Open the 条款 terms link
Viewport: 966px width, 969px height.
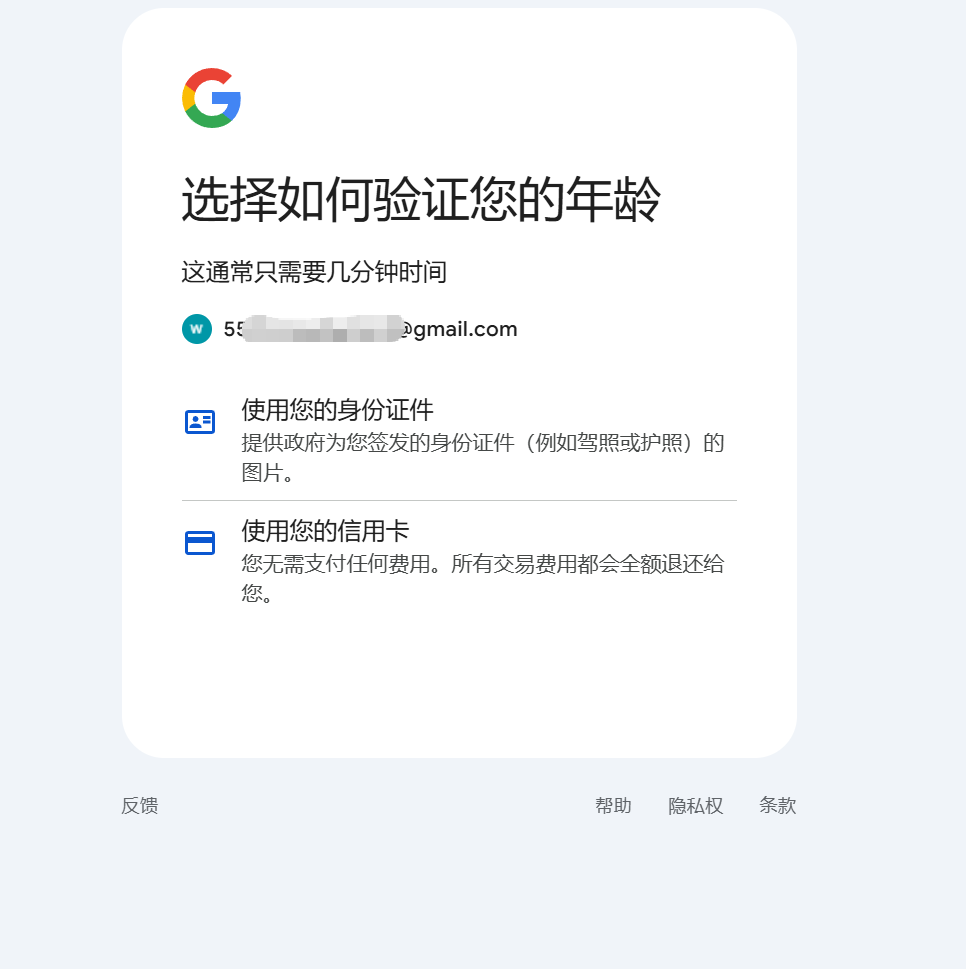click(777, 805)
